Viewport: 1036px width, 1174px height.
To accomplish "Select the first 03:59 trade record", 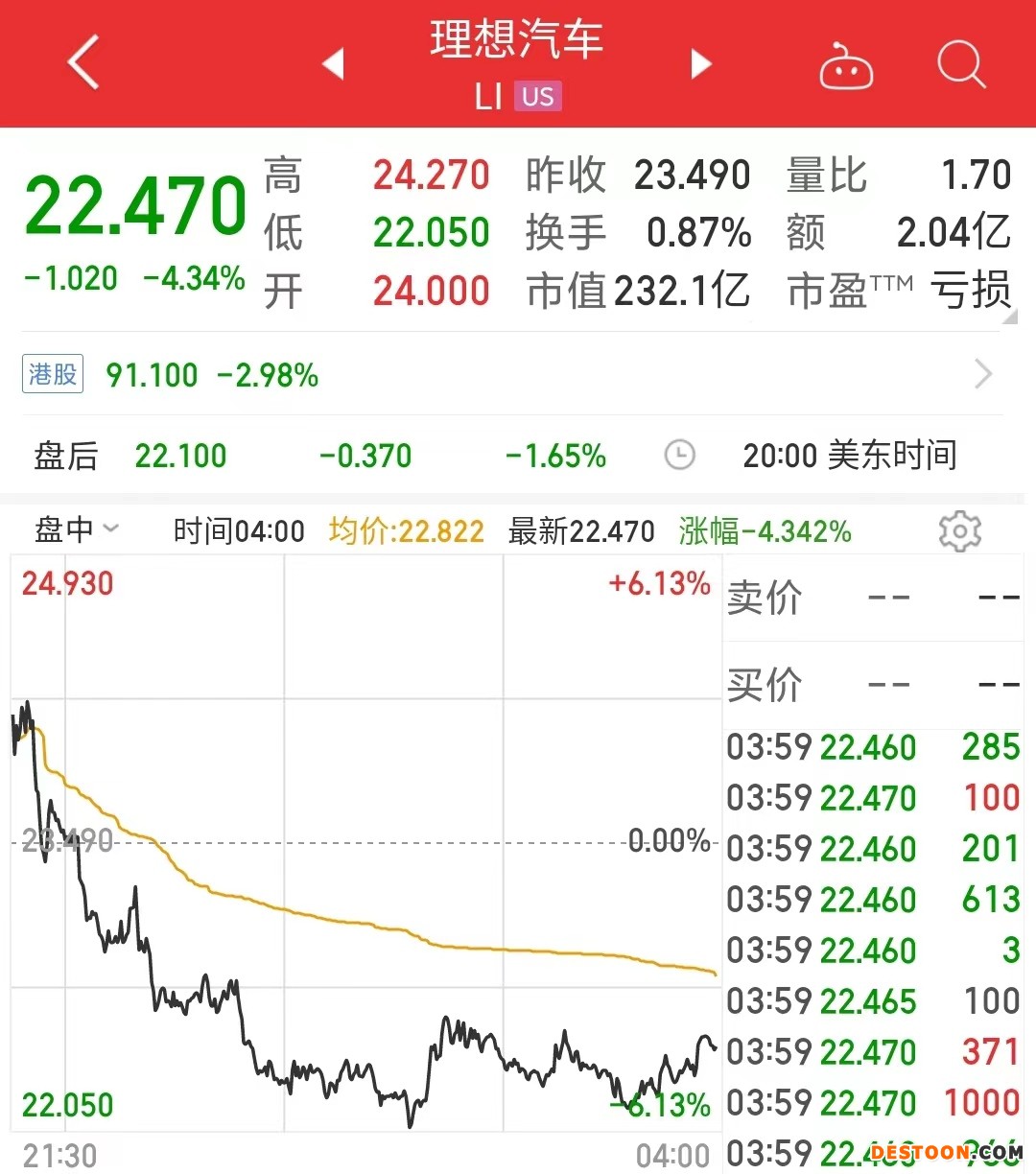I will click(x=873, y=747).
